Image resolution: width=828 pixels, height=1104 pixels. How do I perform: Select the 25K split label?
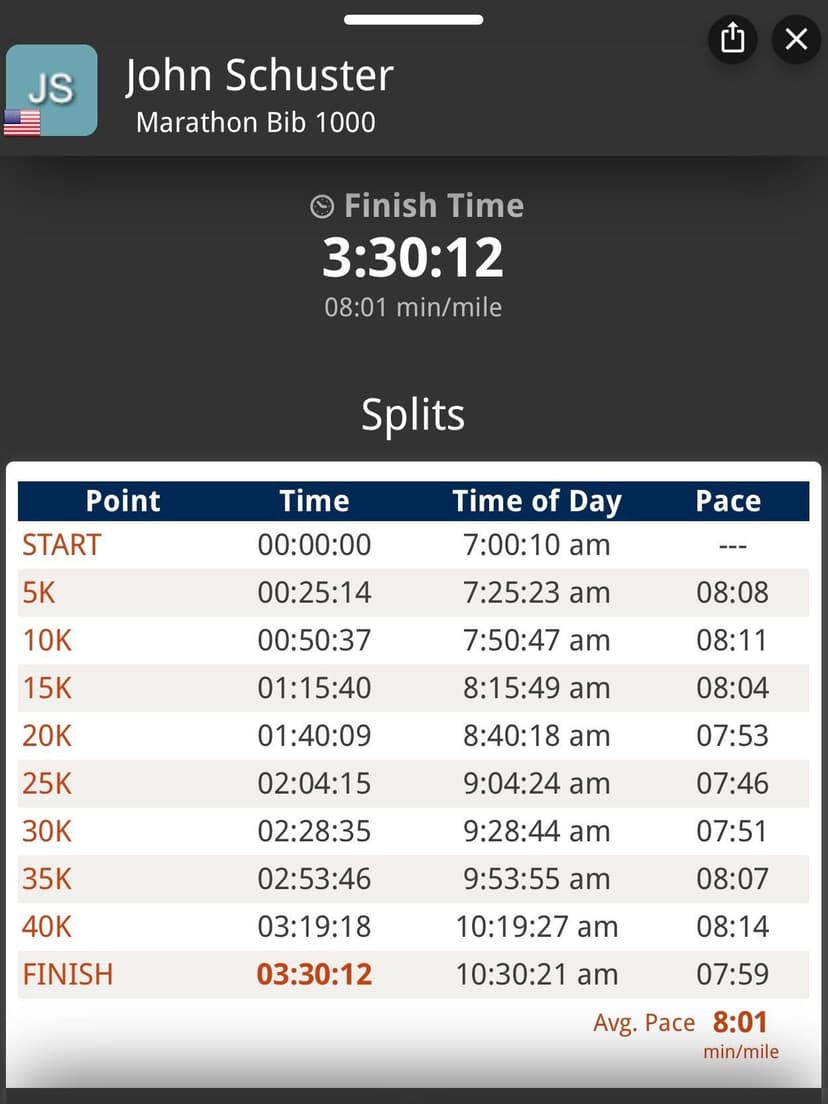coord(46,783)
